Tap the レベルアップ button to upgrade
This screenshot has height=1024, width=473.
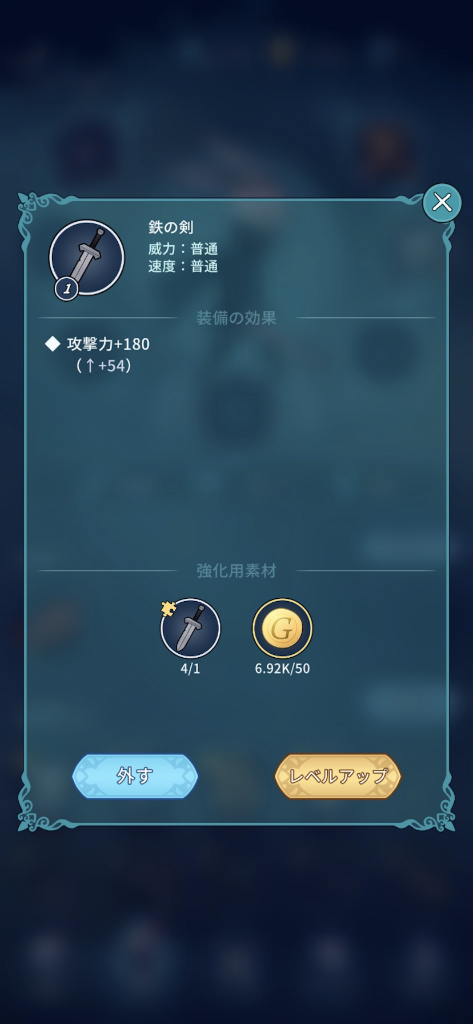tap(338, 776)
